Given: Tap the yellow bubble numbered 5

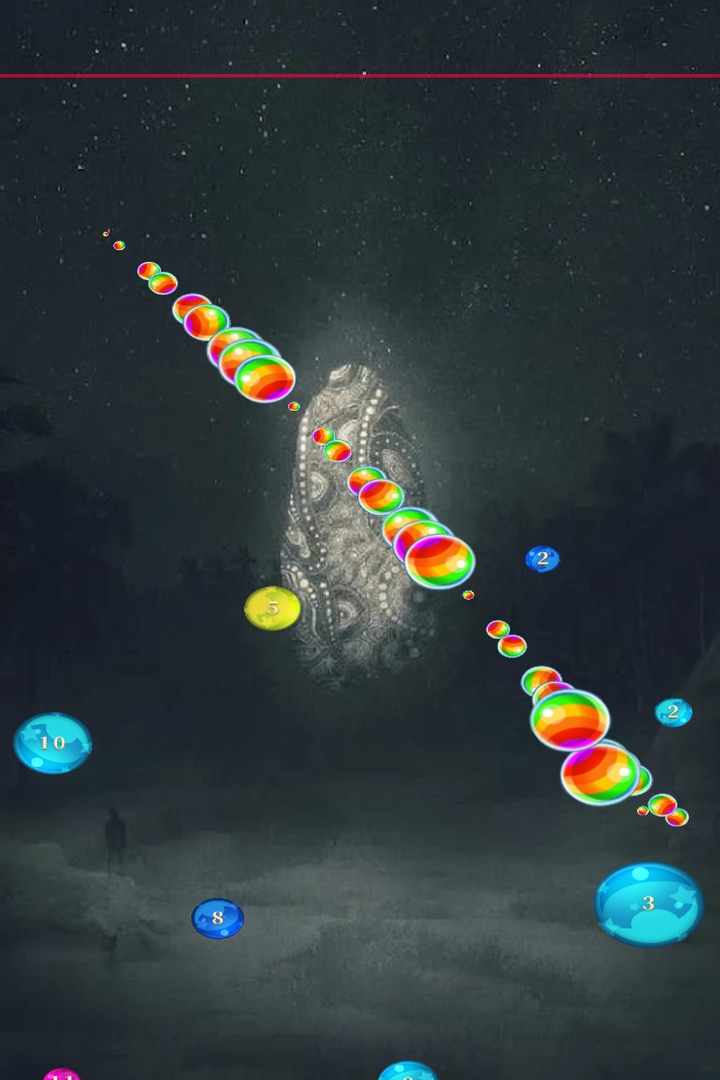Looking at the screenshot, I should [x=272, y=608].
